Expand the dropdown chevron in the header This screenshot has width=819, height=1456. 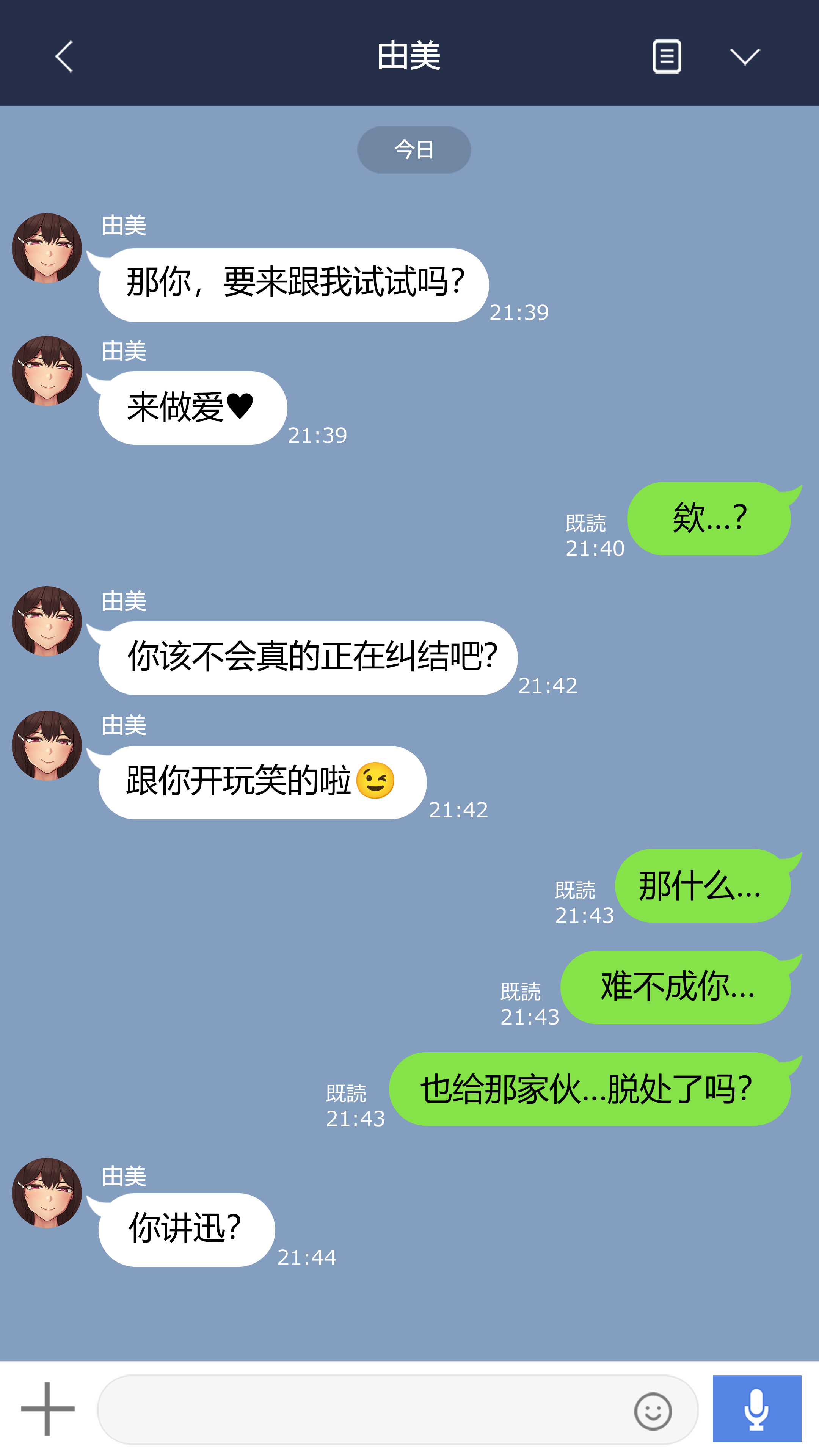click(x=744, y=56)
